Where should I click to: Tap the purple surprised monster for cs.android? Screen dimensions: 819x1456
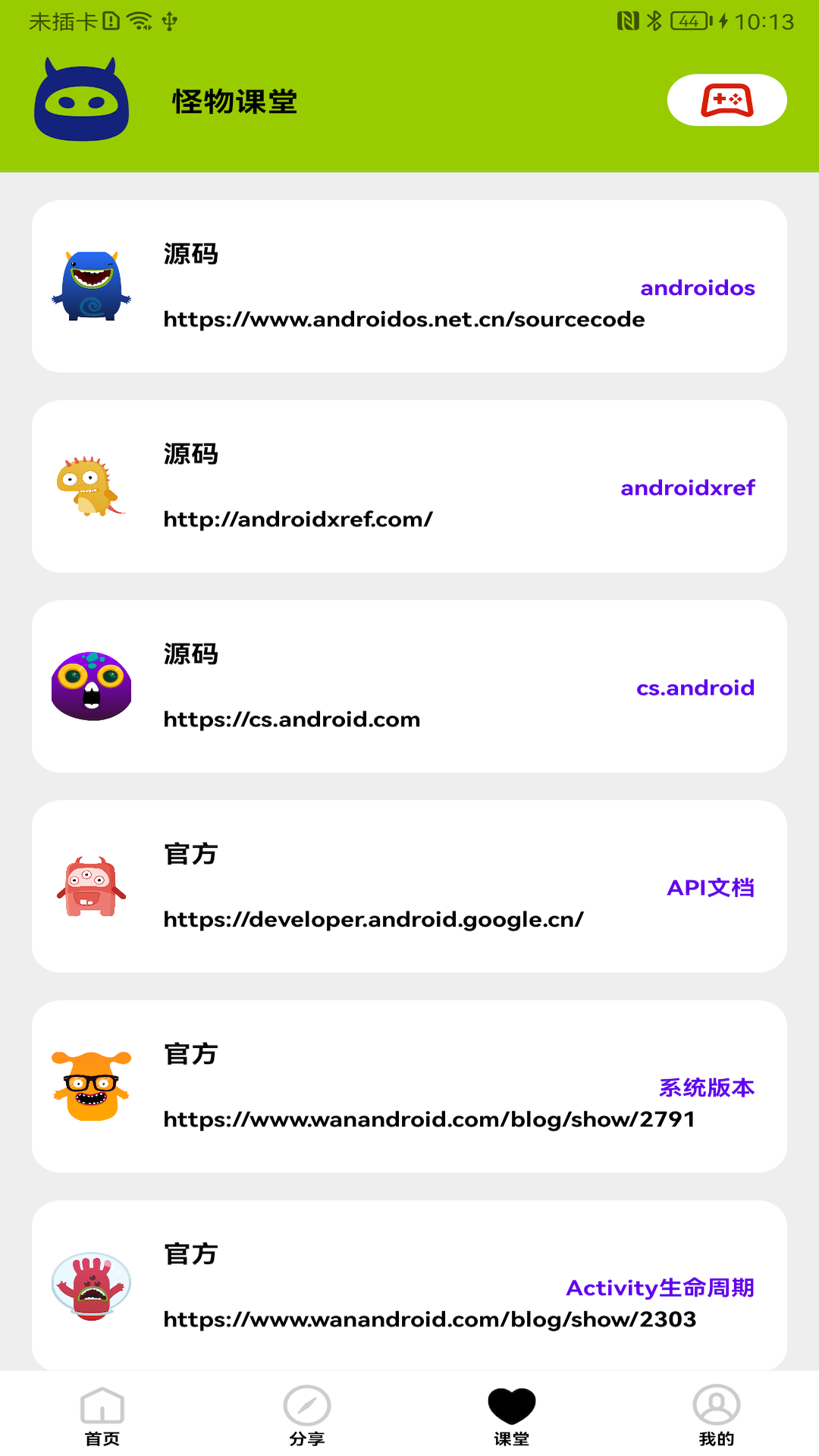coord(91,687)
